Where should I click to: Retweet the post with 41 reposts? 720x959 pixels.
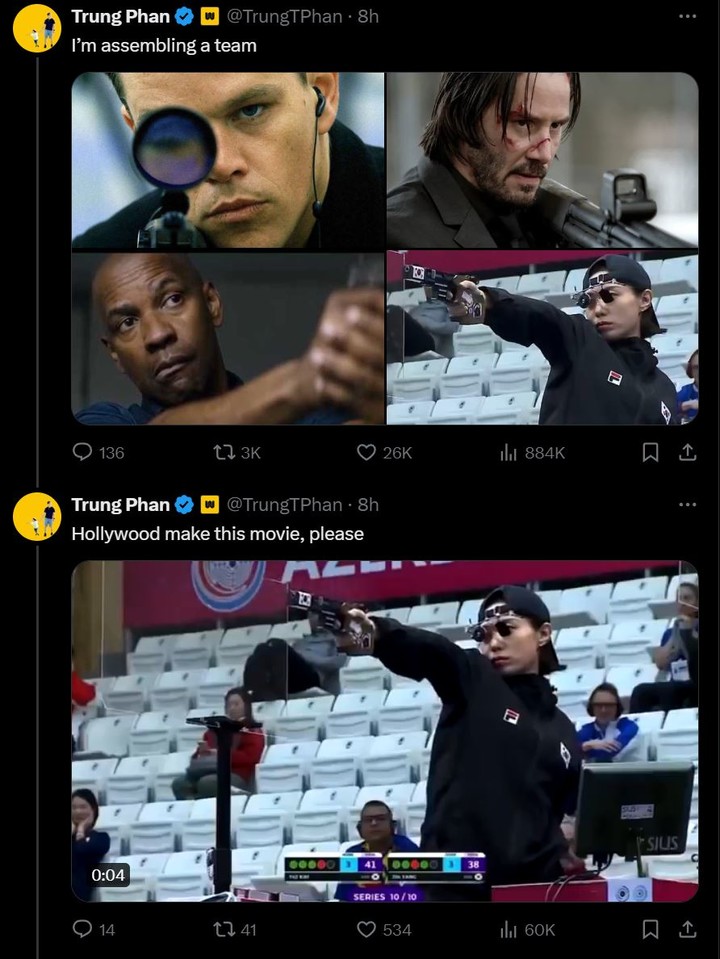(x=224, y=930)
